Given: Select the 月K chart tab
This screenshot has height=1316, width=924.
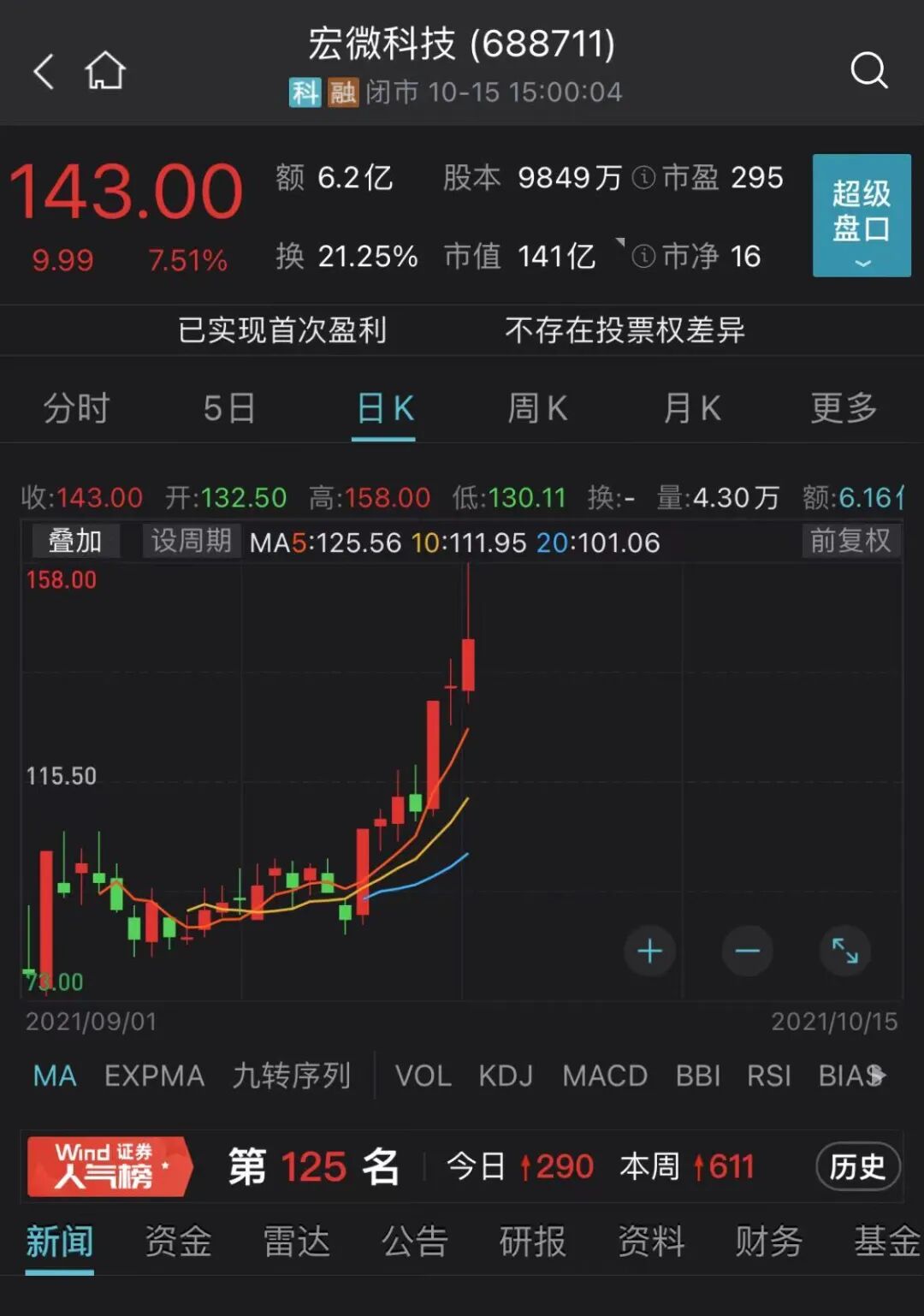Looking at the screenshot, I should click(x=692, y=408).
